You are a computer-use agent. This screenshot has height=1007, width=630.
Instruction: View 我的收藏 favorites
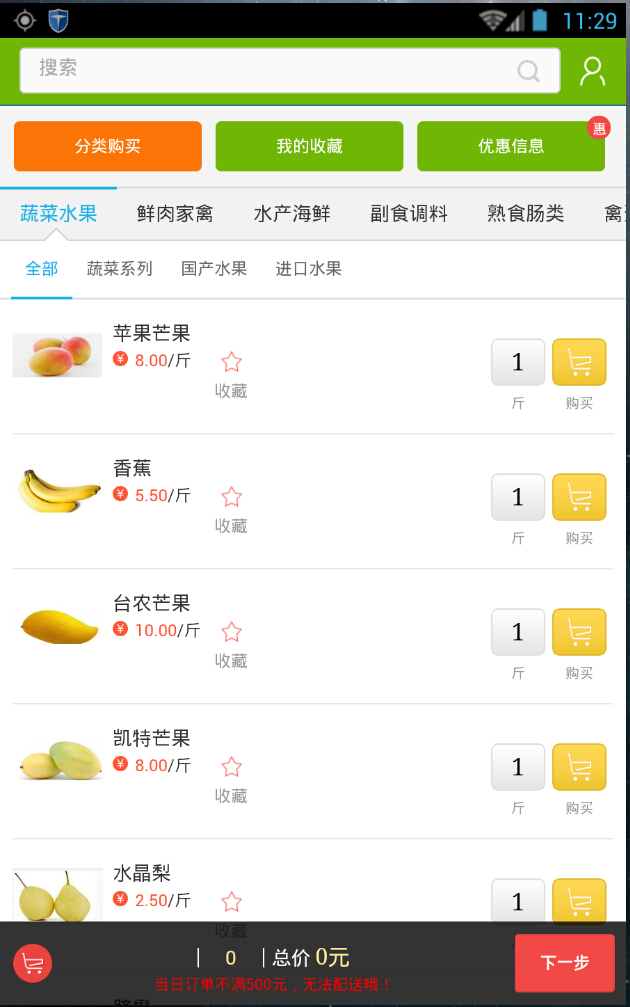309,146
